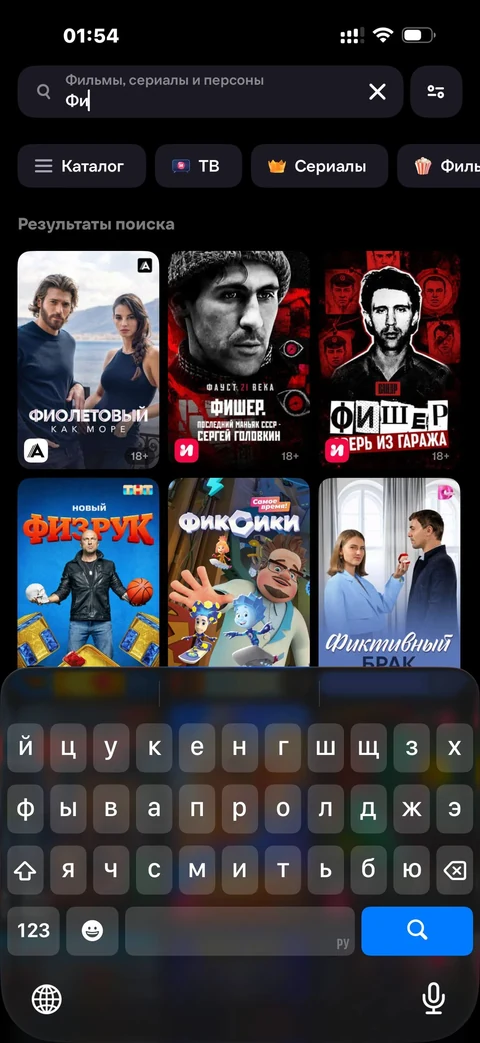Open the Каталог chip
This screenshot has width=480, height=1043.
tap(82, 166)
